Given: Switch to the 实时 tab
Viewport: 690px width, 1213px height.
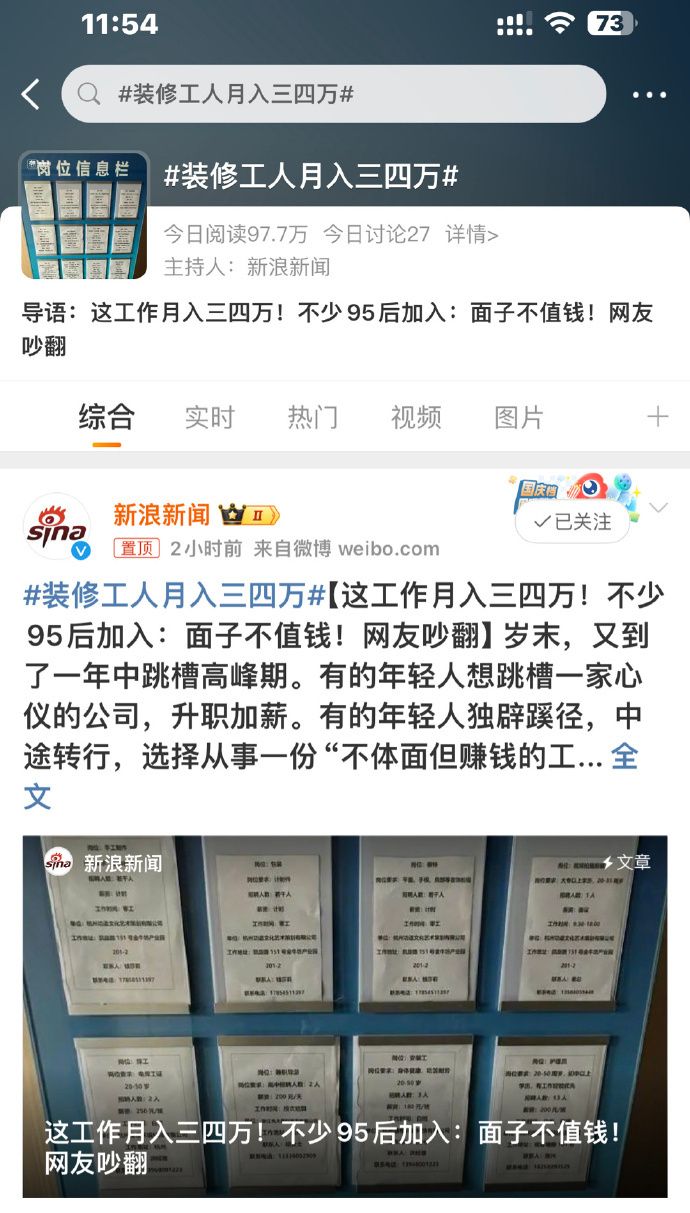Looking at the screenshot, I should pos(209,417).
